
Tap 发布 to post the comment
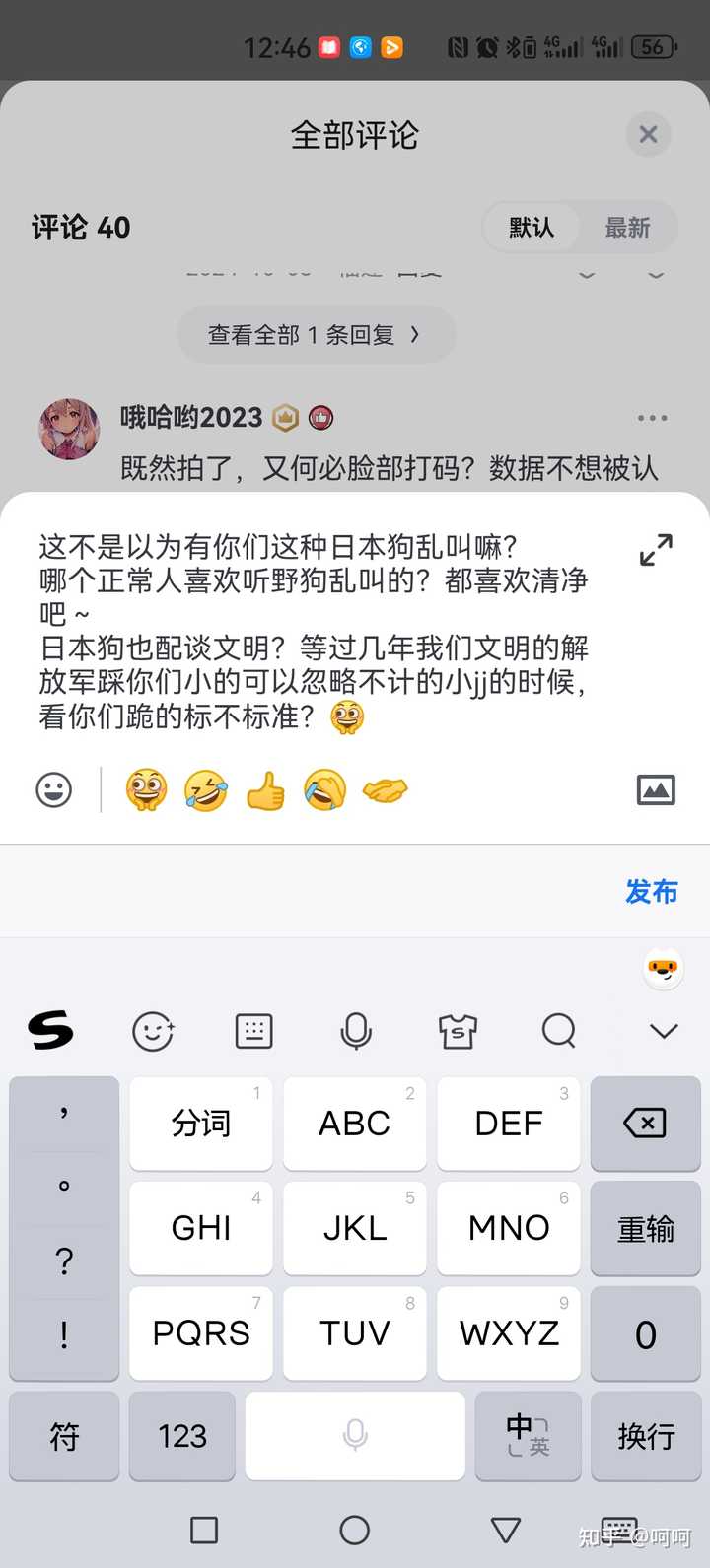click(651, 892)
